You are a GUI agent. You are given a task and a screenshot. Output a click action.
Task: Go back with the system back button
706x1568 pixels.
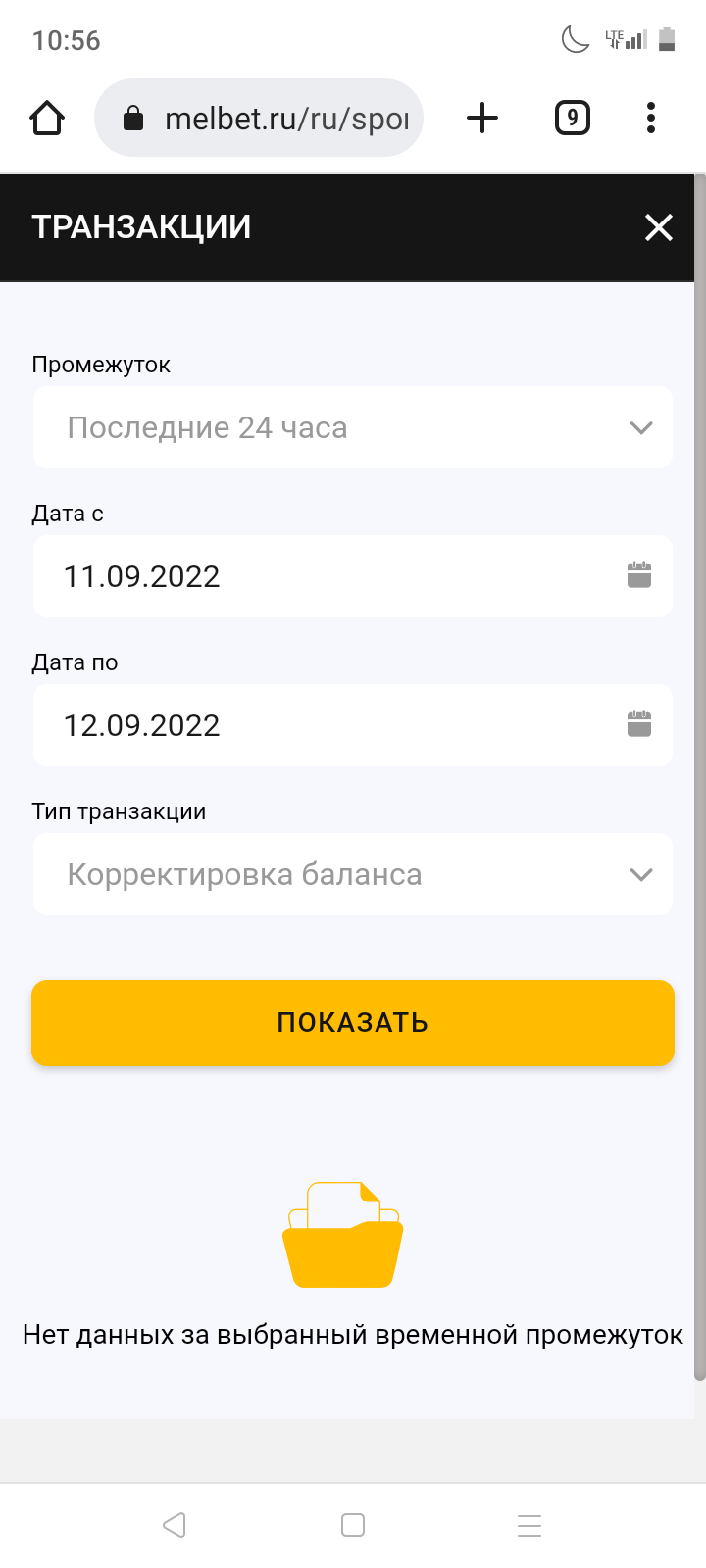coord(175,1525)
